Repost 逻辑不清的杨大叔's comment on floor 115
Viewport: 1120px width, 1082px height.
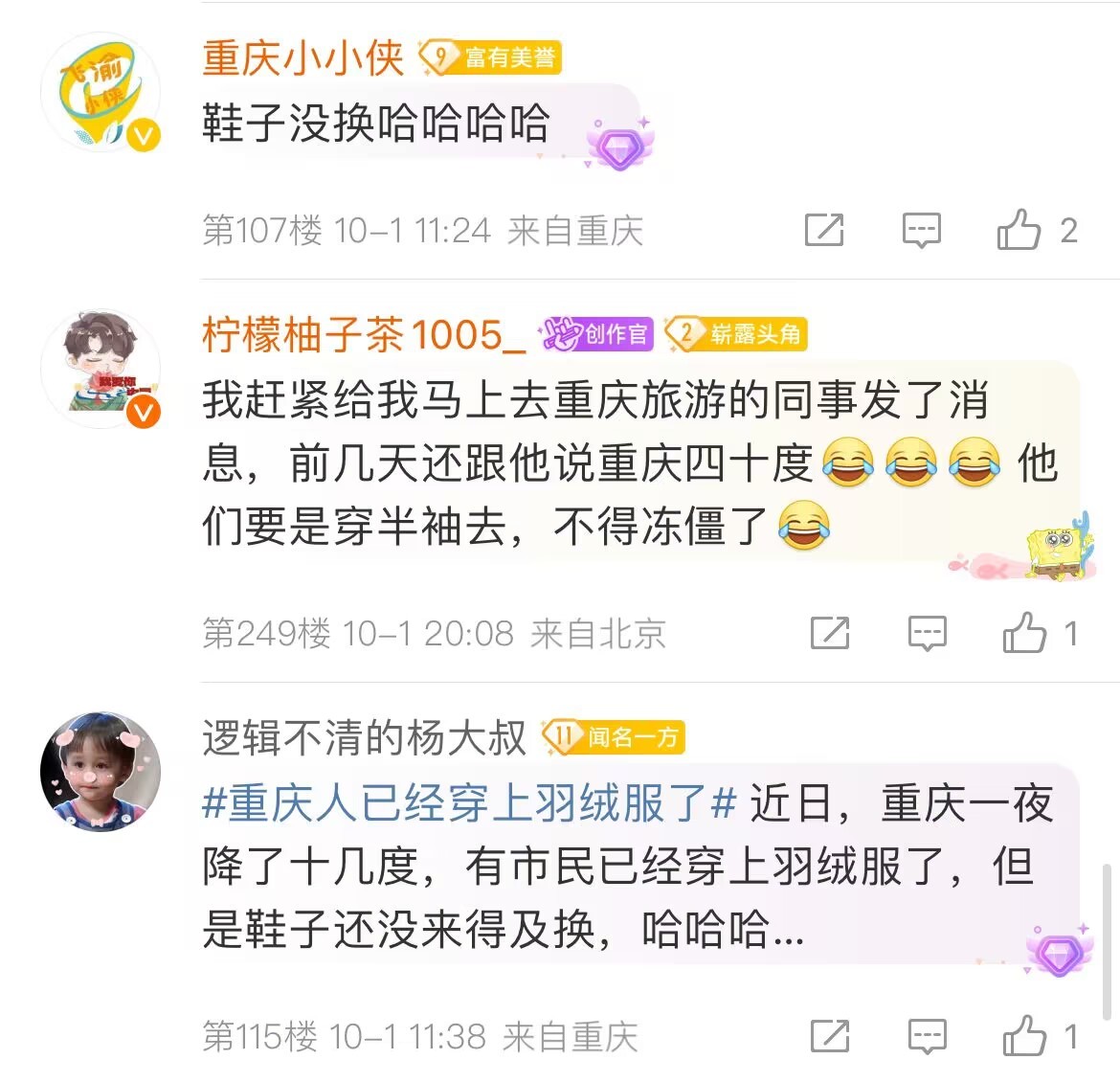(x=829, y=1036)
